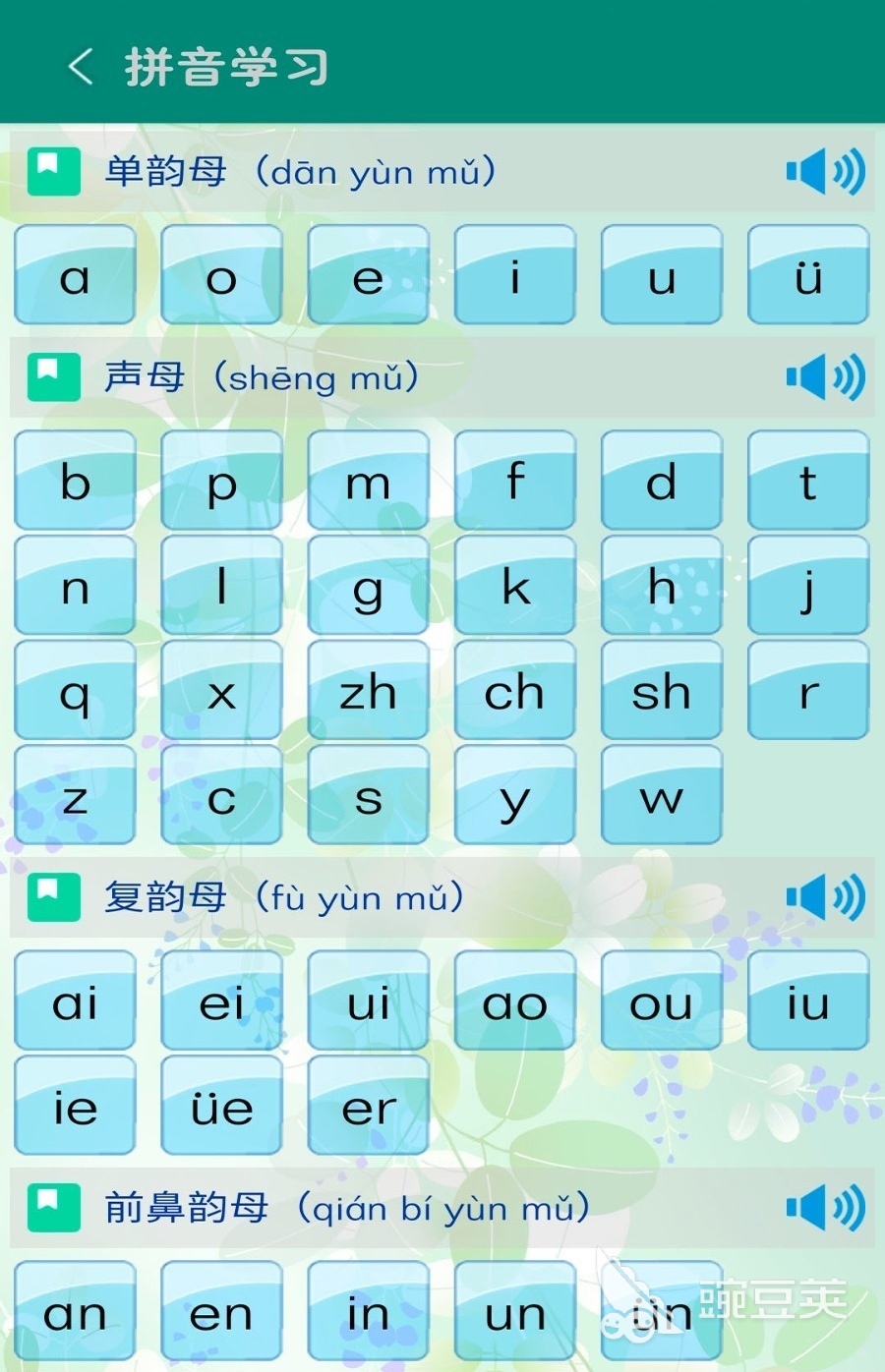Play the audio for 单韵母
This screenshot has width=885, height=1372.
825,172
